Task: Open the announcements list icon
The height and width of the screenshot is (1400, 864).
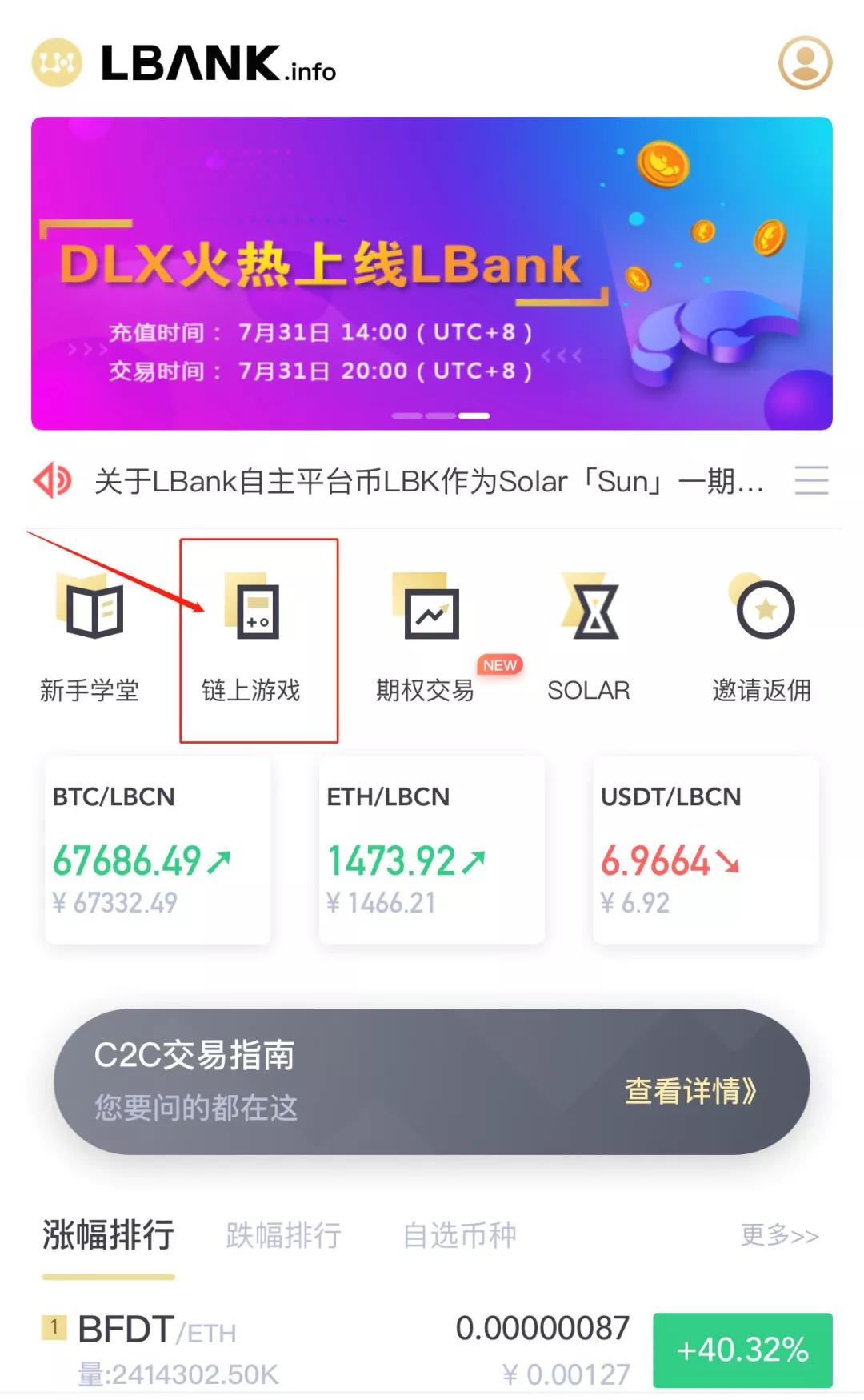Action: pos(810,480)
